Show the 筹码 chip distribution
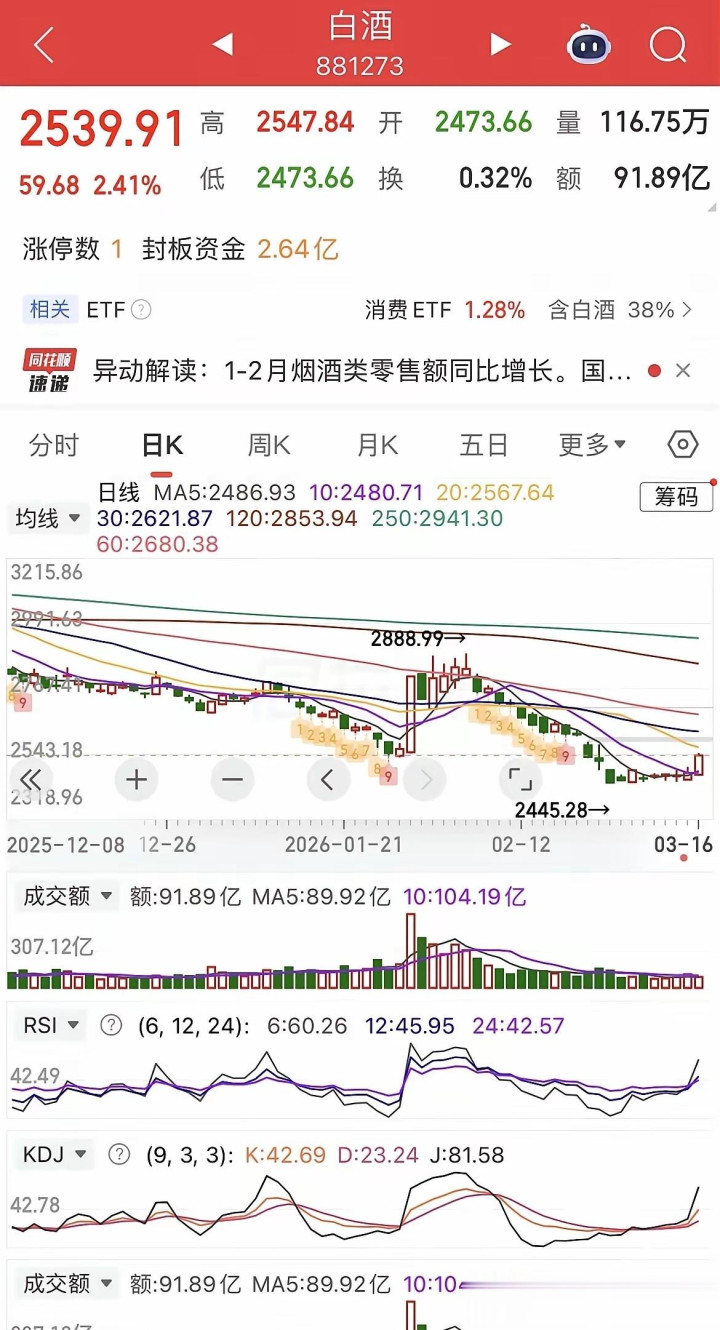 click(677, 496)
